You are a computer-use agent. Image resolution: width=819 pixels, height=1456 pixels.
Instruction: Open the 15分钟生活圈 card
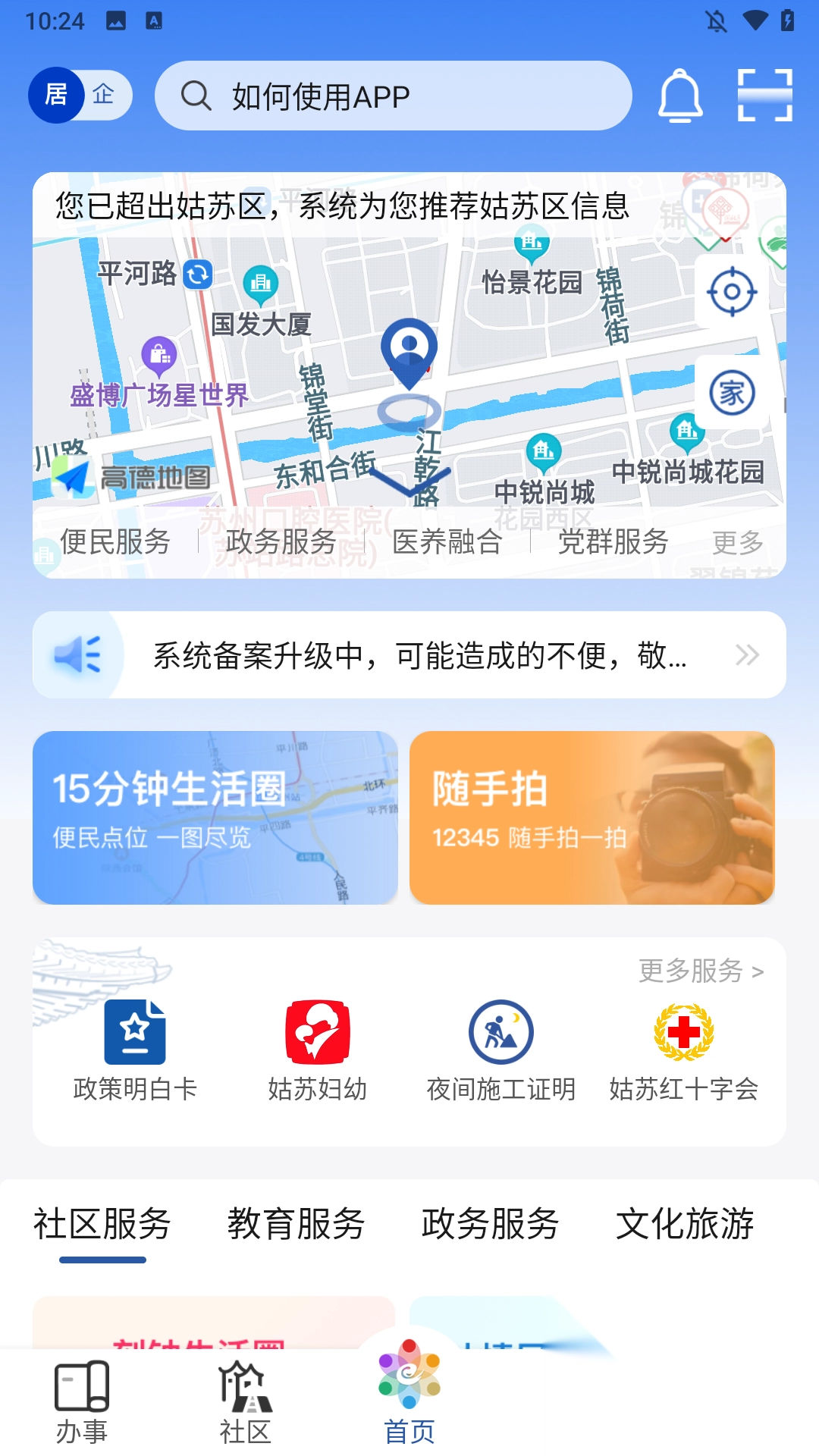pyautogui.click(x=215, y=817)
